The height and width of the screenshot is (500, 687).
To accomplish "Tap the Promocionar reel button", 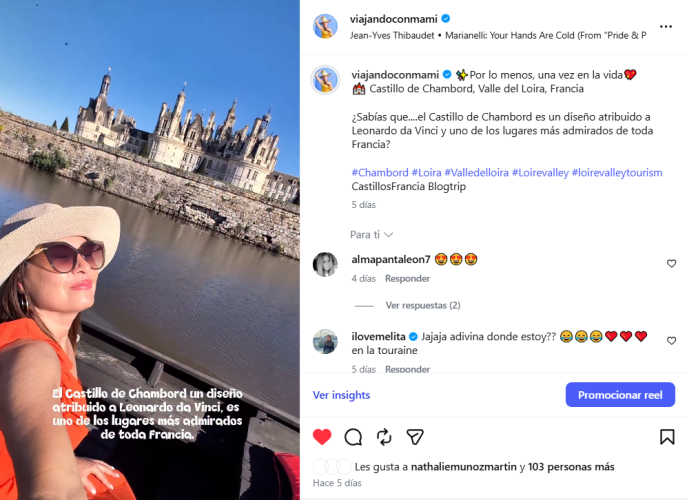I will click(620, 395).
